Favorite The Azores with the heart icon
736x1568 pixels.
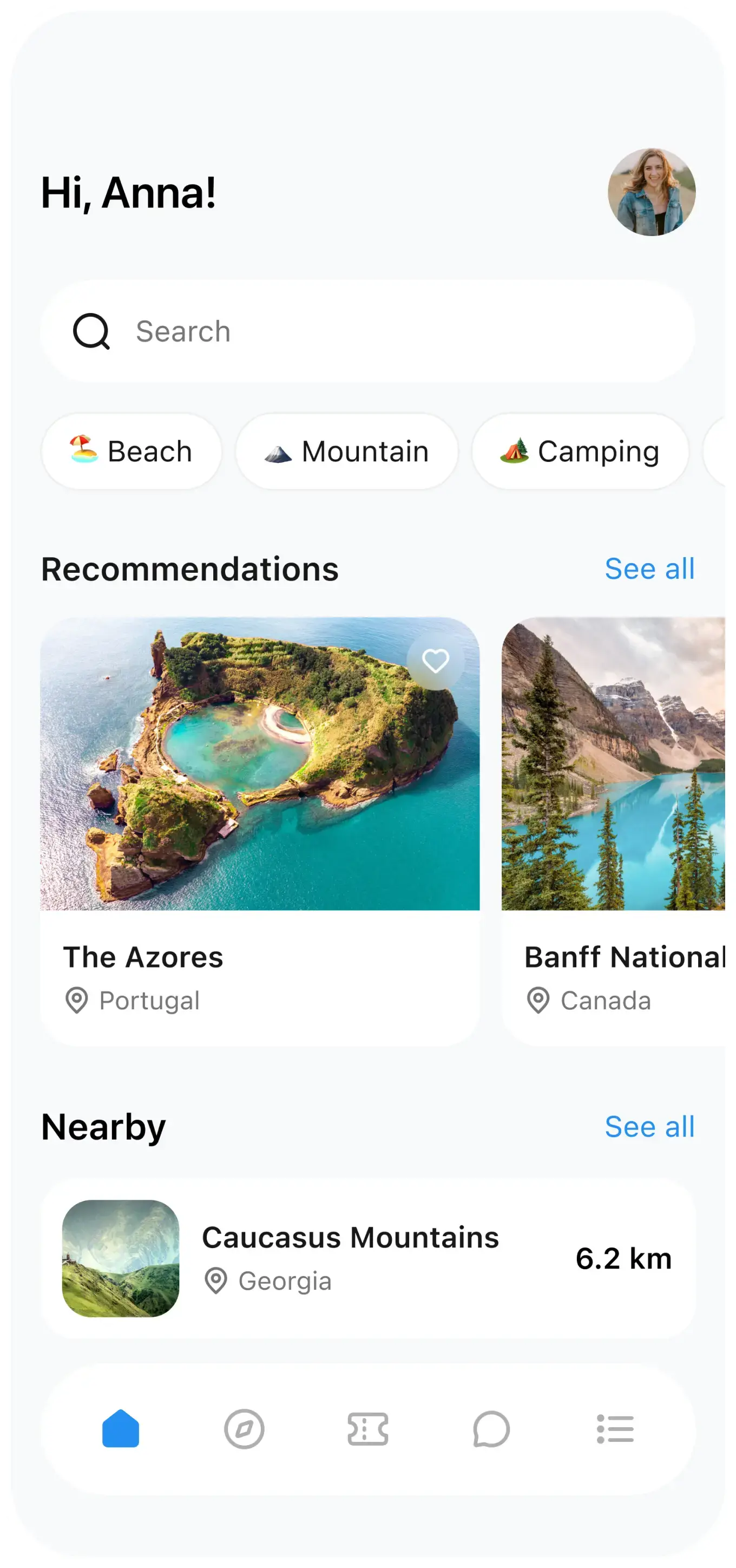point(436,661)
